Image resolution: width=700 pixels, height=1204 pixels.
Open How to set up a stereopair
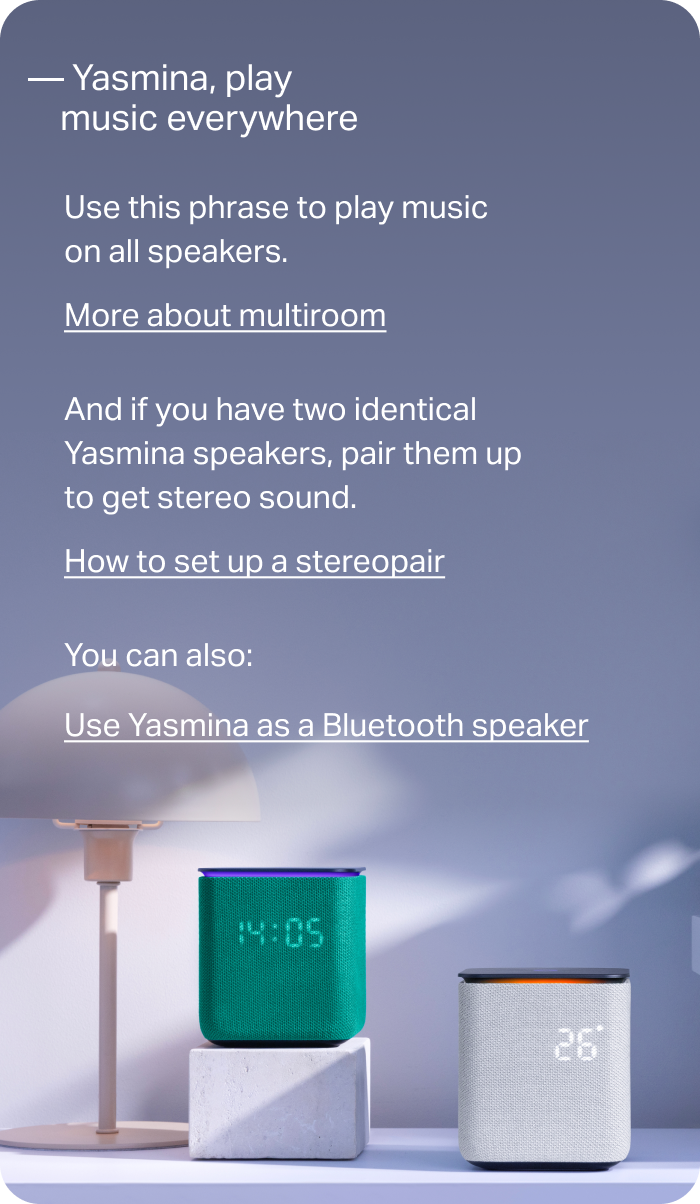pyautogui.click(x=254, y=561)
